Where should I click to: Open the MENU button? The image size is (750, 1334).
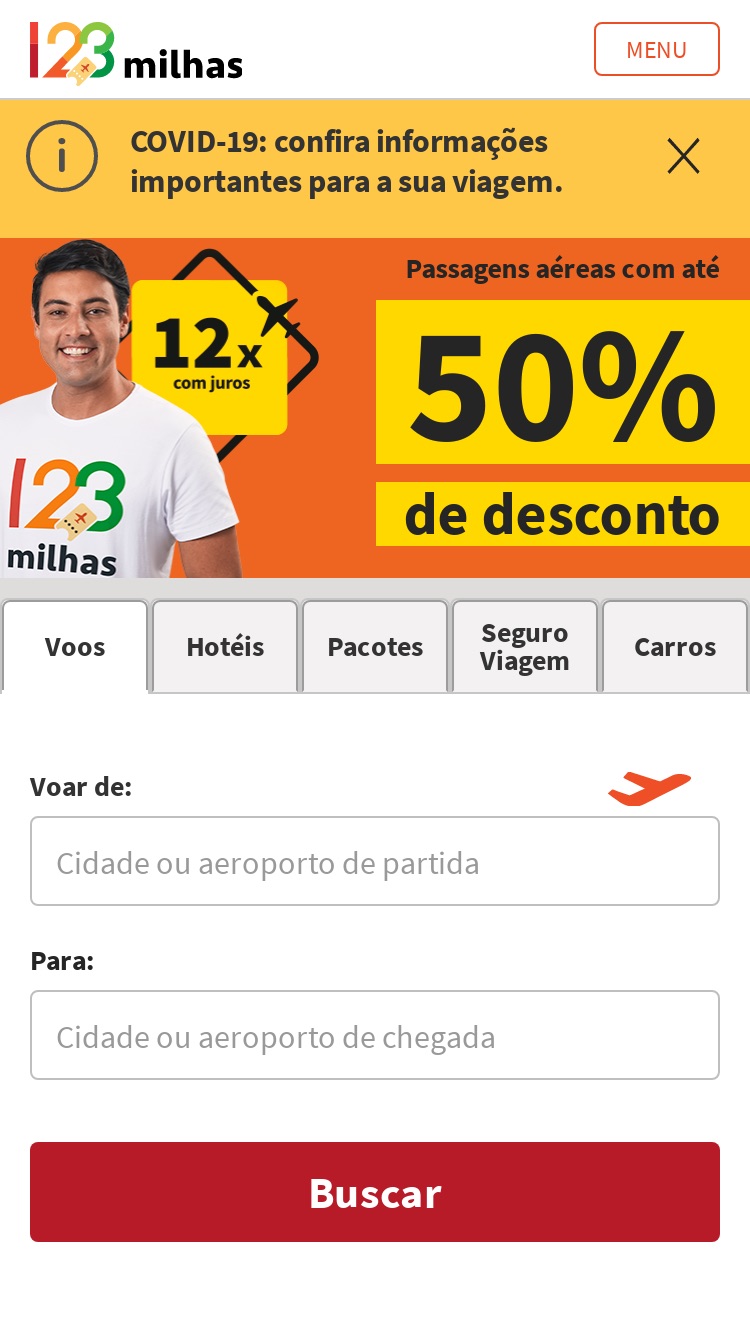point(656,49)
